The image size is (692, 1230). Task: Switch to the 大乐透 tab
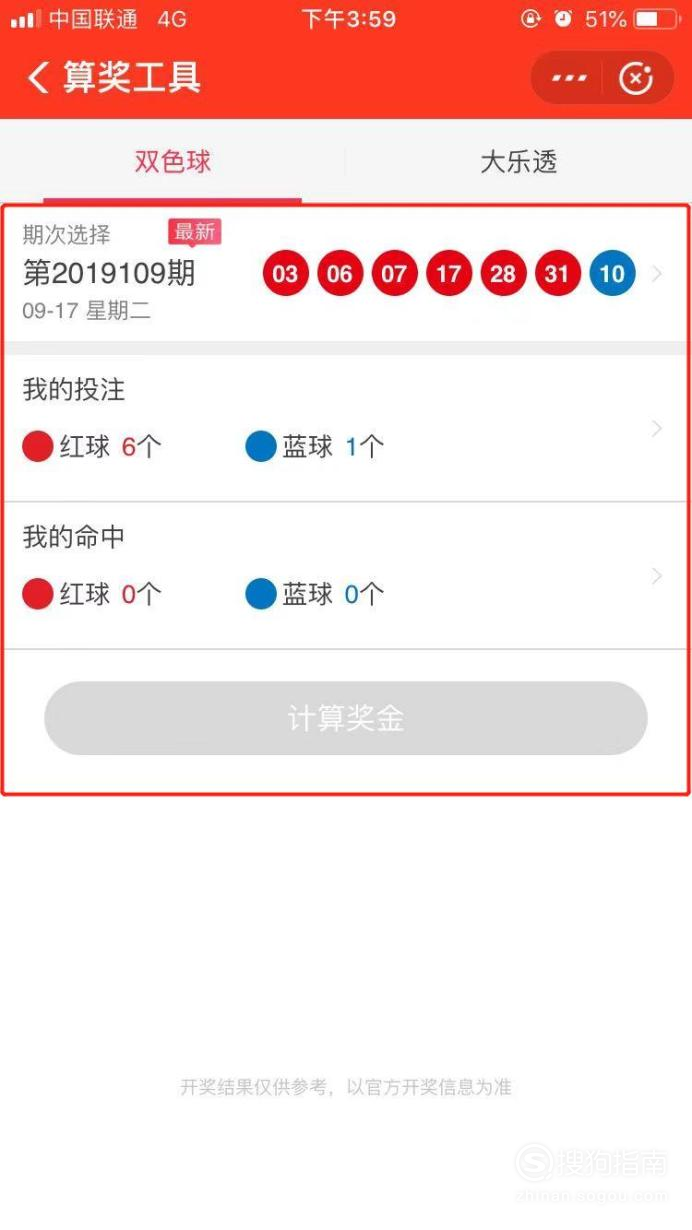518,162
